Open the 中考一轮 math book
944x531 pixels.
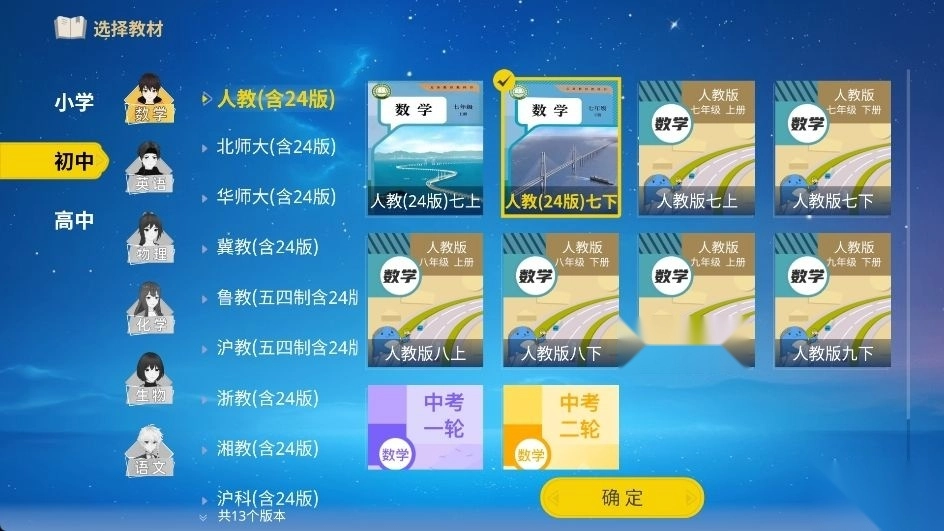(425, 427)
